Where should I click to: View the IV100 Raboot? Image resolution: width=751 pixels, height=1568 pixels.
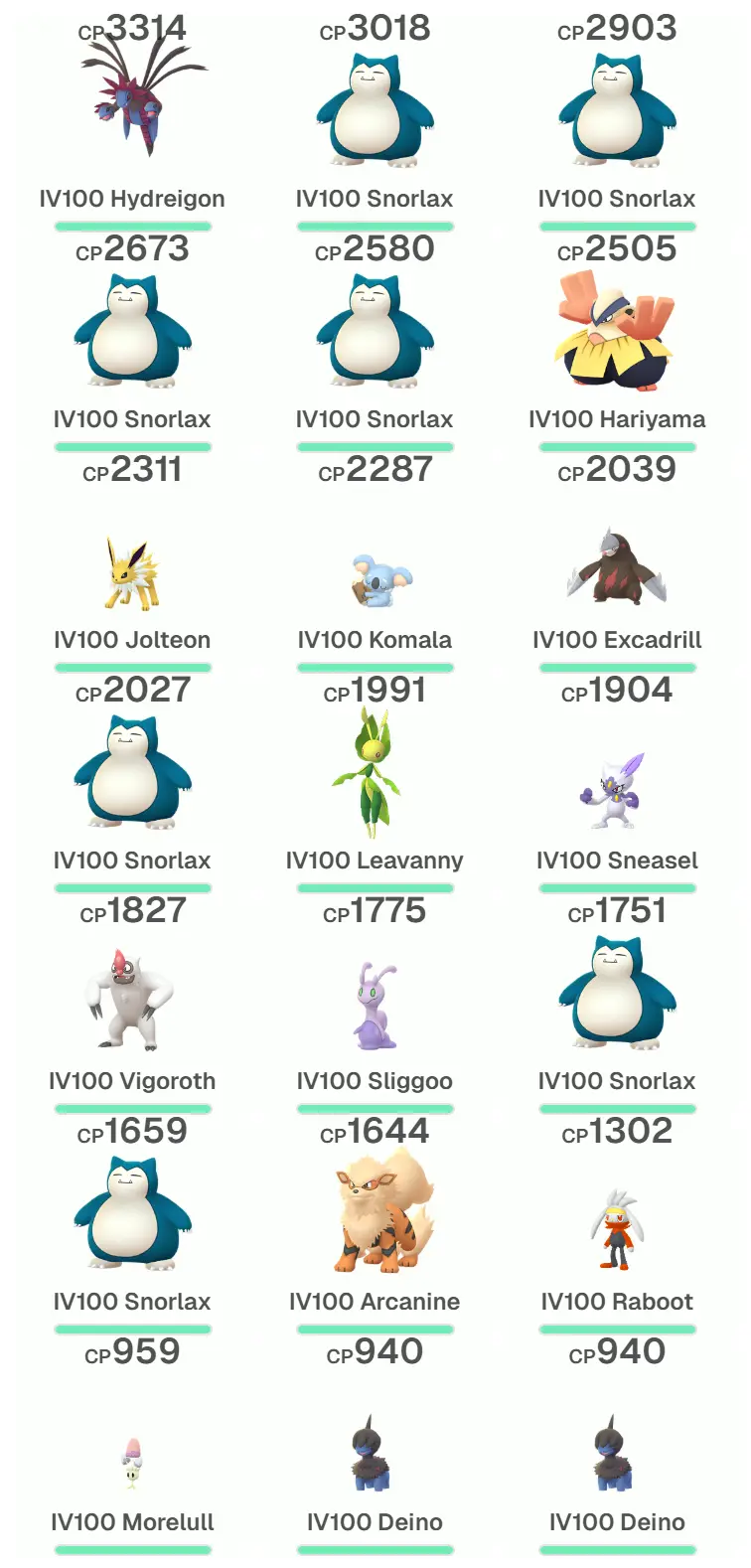617,1230
